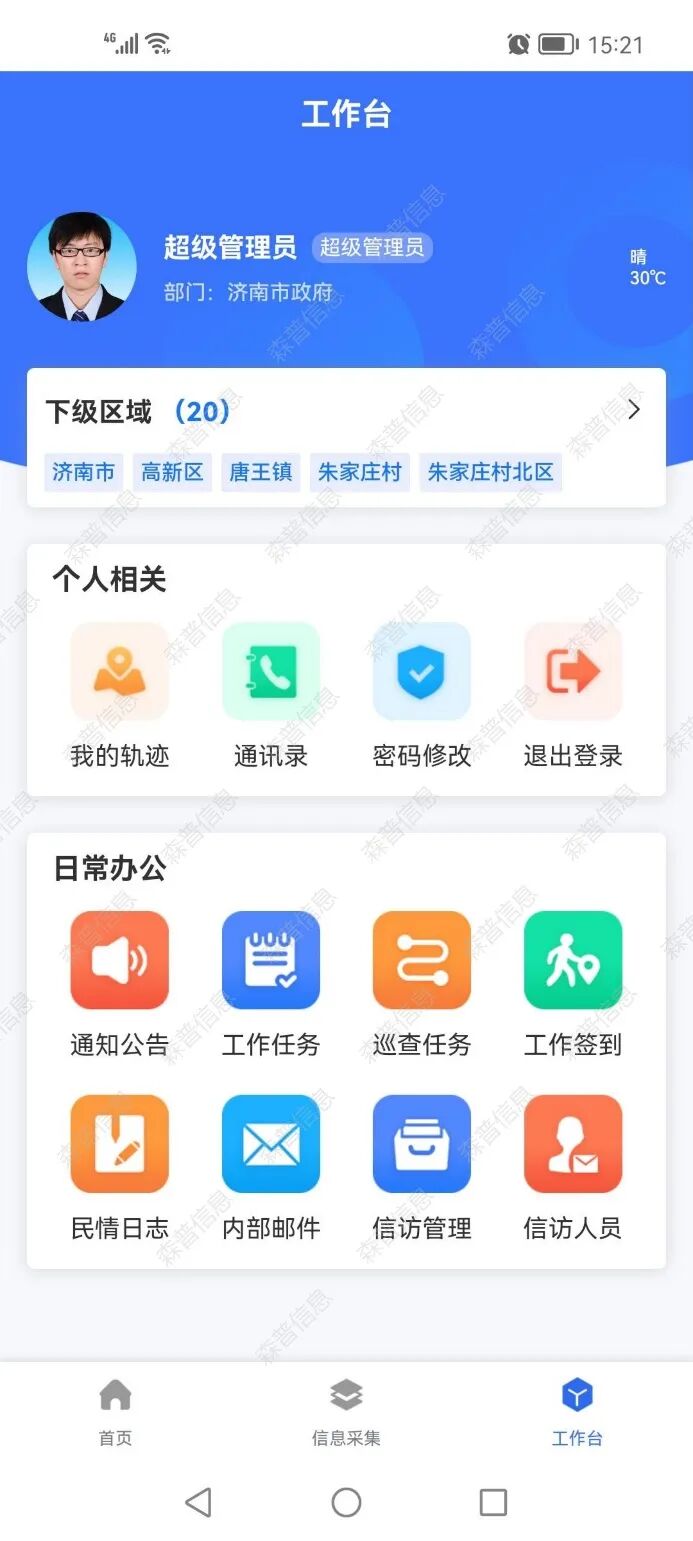Select the 工作台 tab
The width and height of the screenshot is (693, 1541).
577,1411
